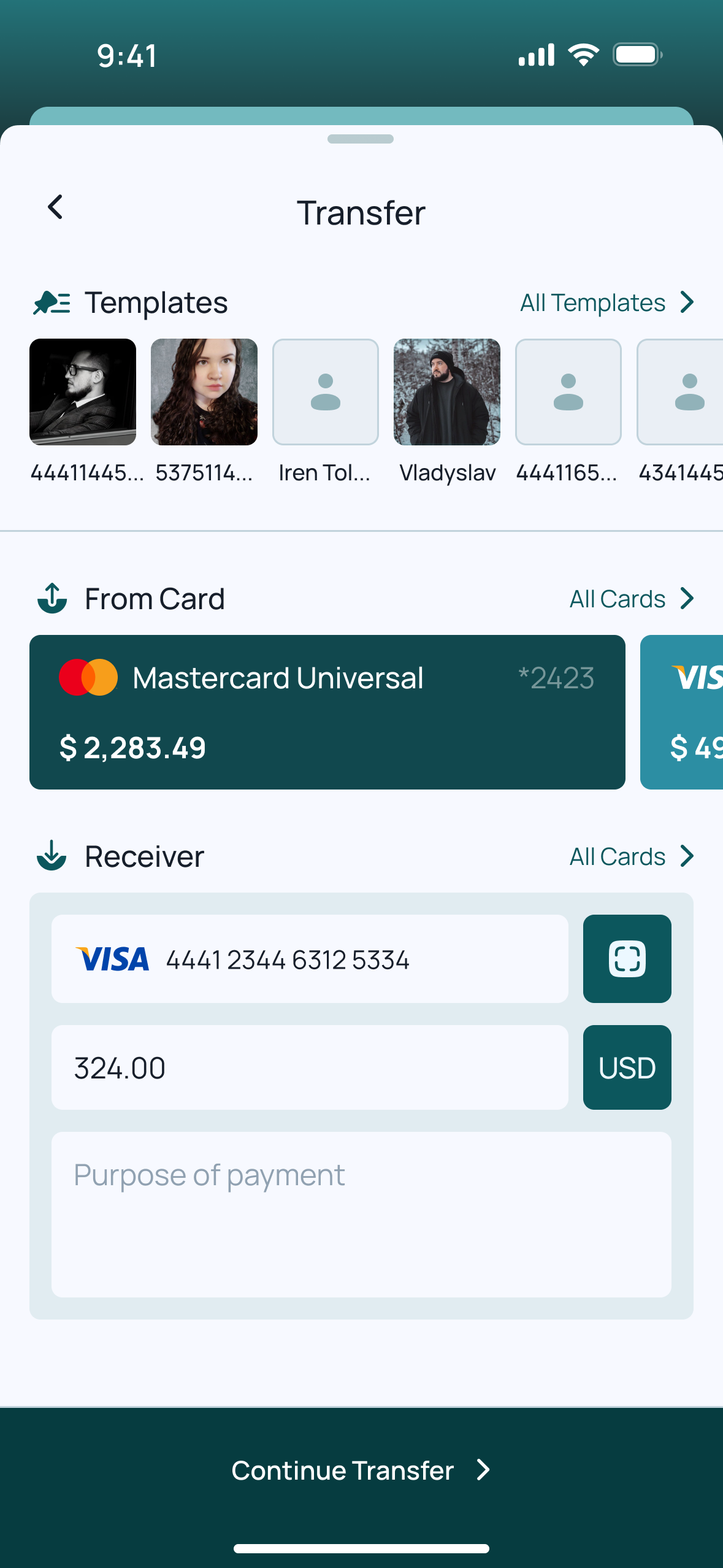Change the USD currency
The width and height of the screenshot is (723, 1568).
coord(627,1067)
